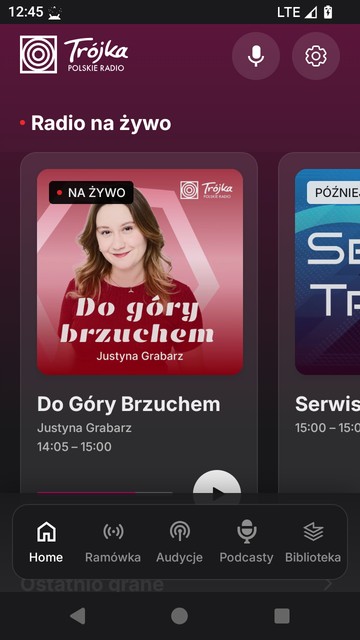The image size is (360, 640).
Task: Tap the microphone icon in the header
Action: tap(256, 56)
